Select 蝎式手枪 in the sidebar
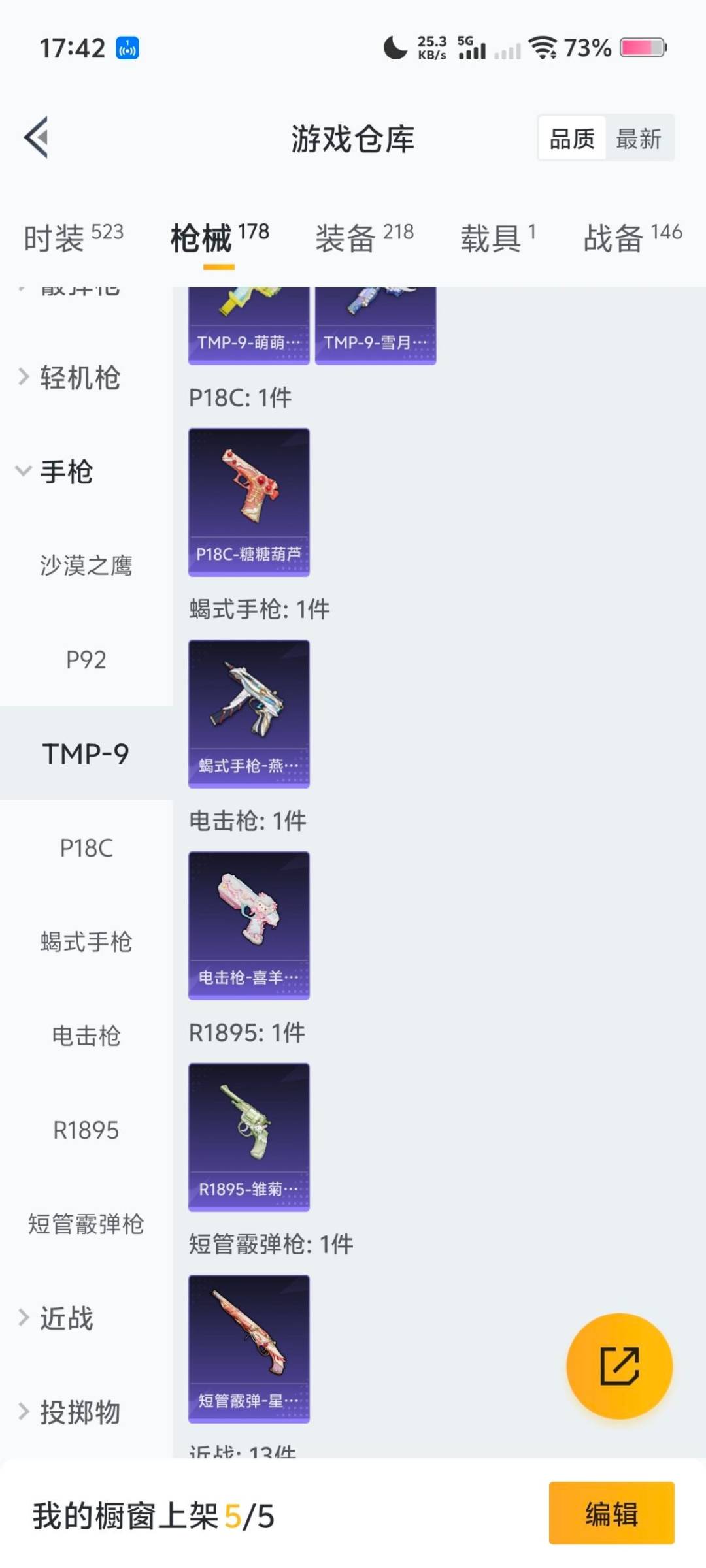 point(86,942)
